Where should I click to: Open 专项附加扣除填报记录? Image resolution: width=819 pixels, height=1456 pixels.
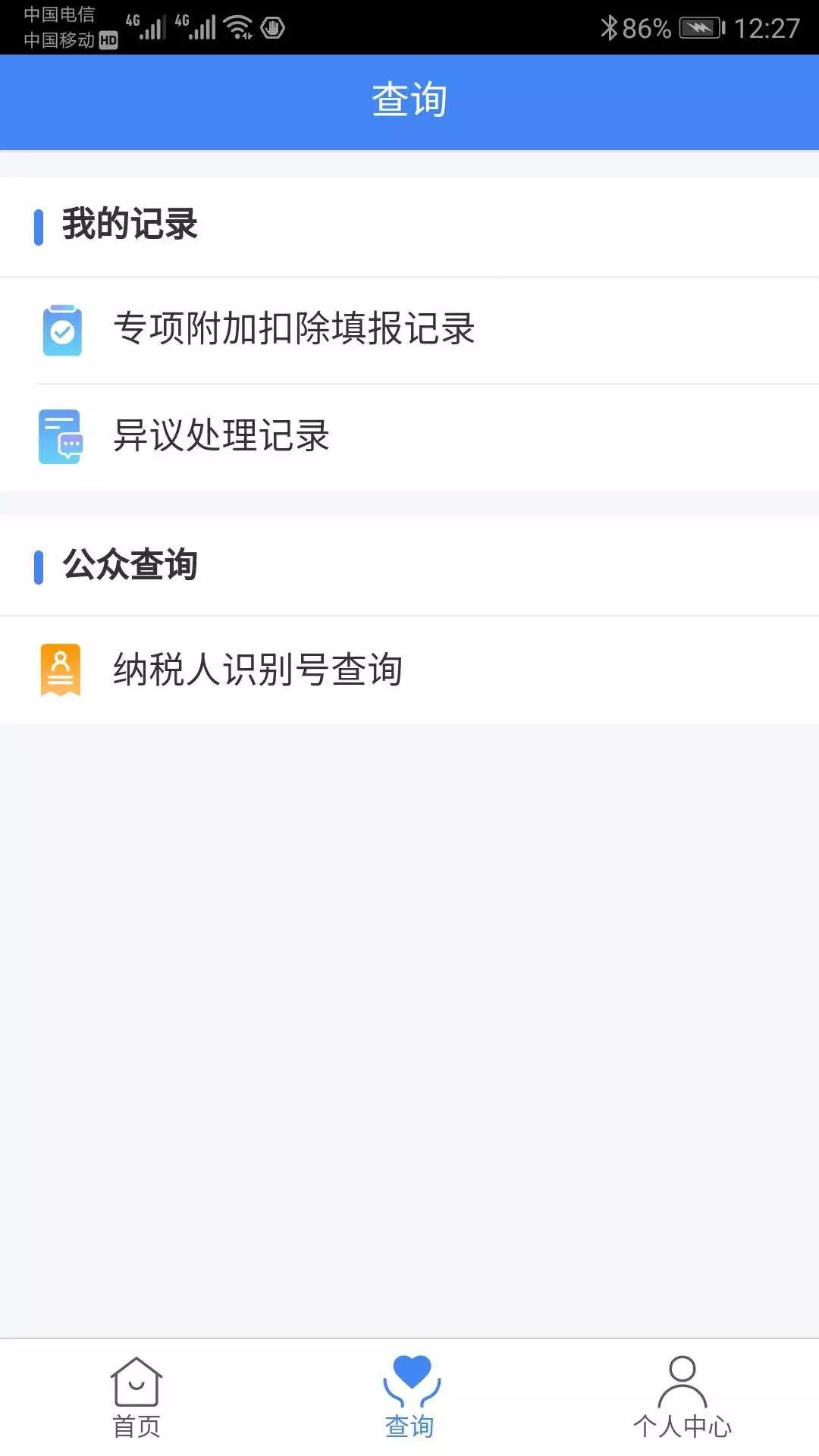coord(296,329)
